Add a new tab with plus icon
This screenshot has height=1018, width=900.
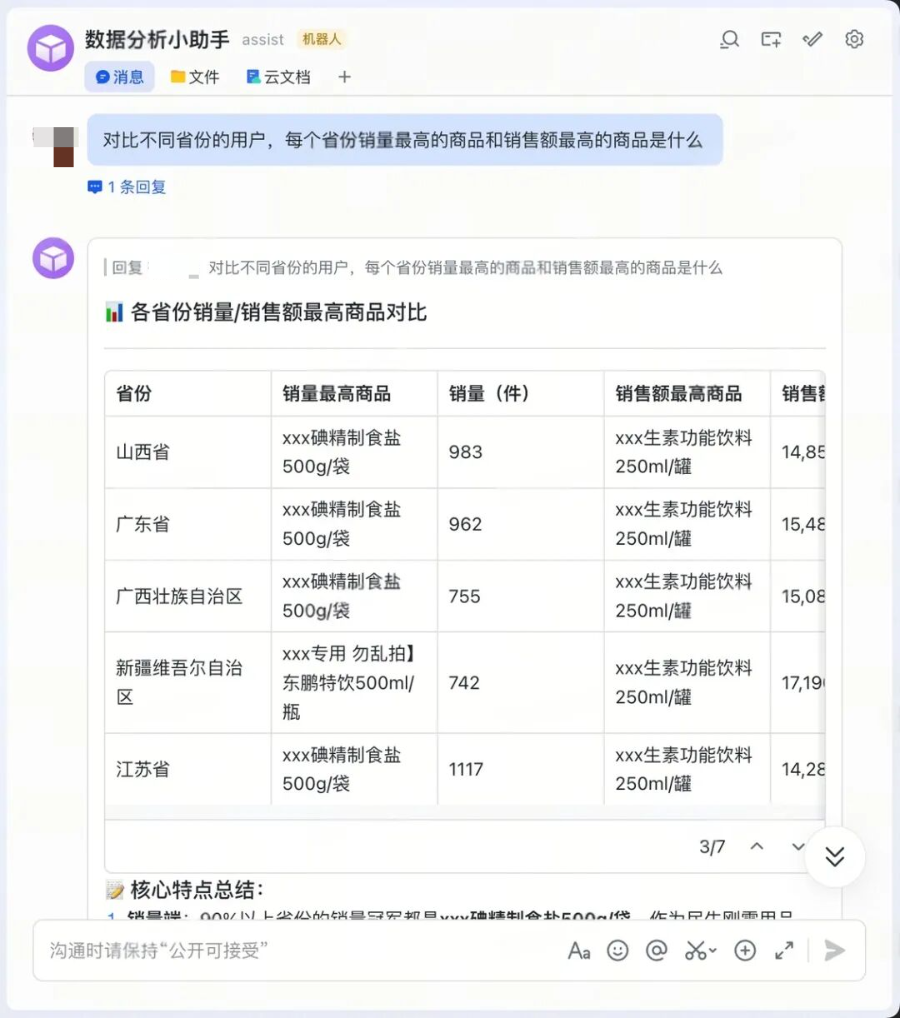click(x=344, y=77)
